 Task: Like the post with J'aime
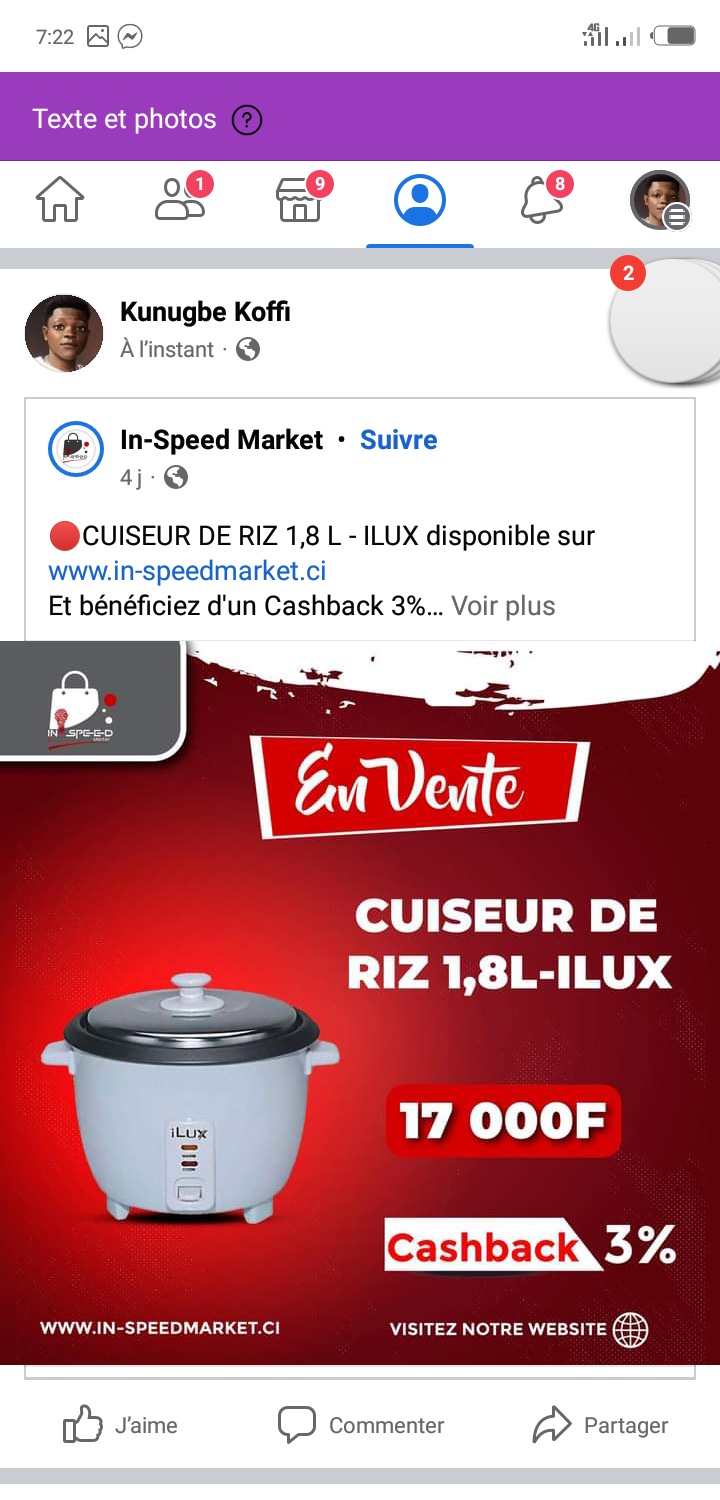[120, 1425]
